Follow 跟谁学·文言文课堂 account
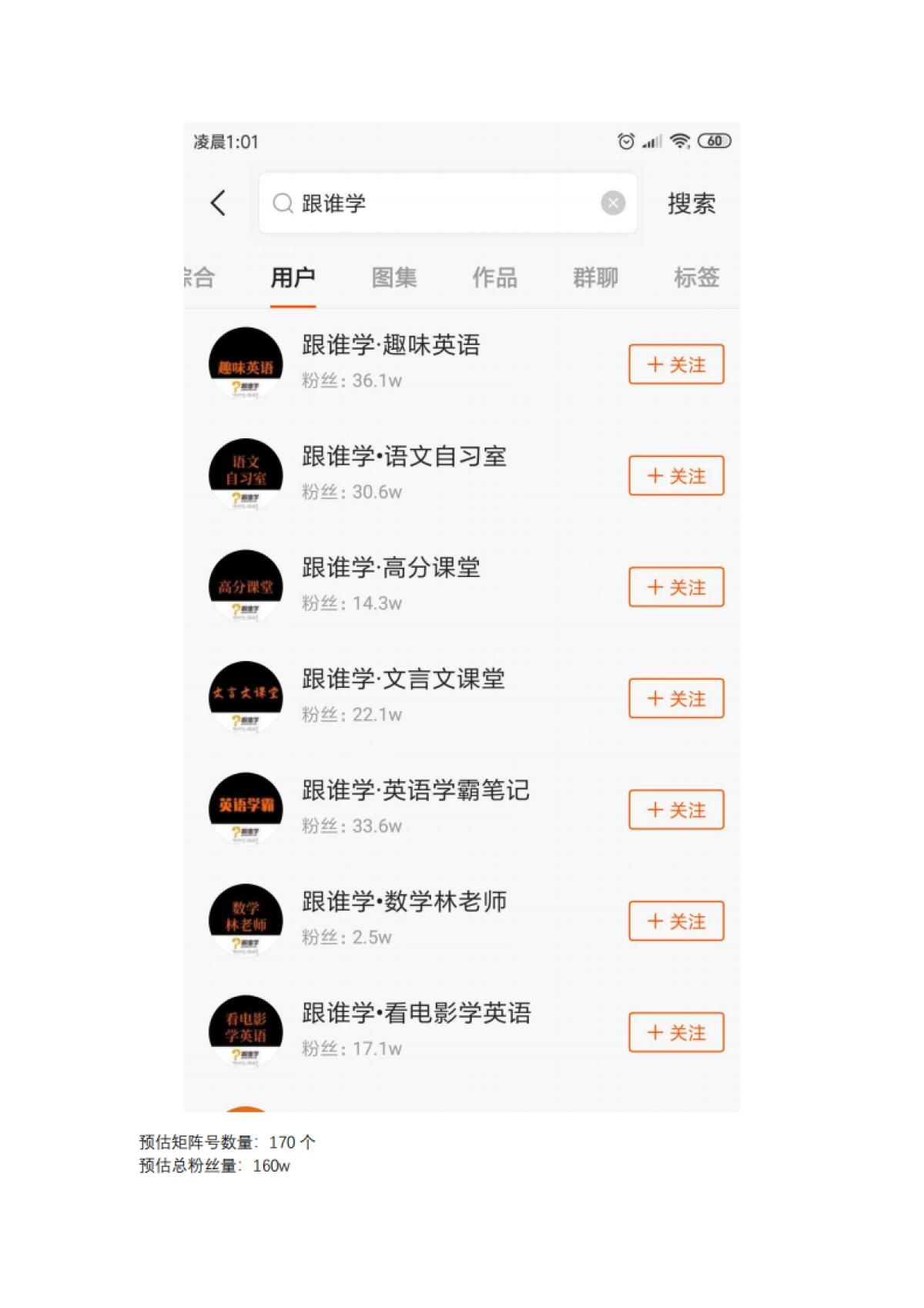 pyautogui.click(x=676, y=698)
